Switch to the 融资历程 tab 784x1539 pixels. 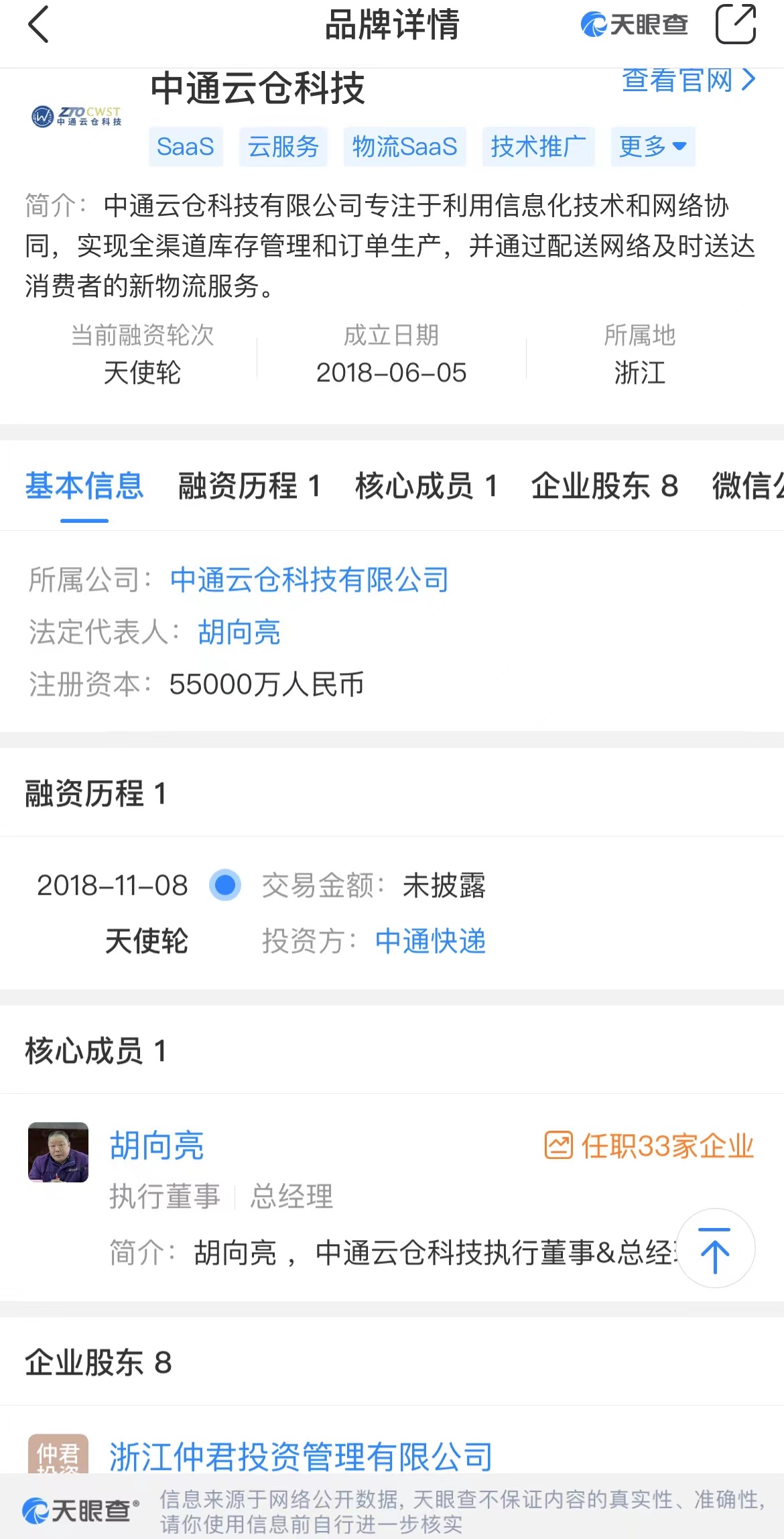[x=249, y=486]
